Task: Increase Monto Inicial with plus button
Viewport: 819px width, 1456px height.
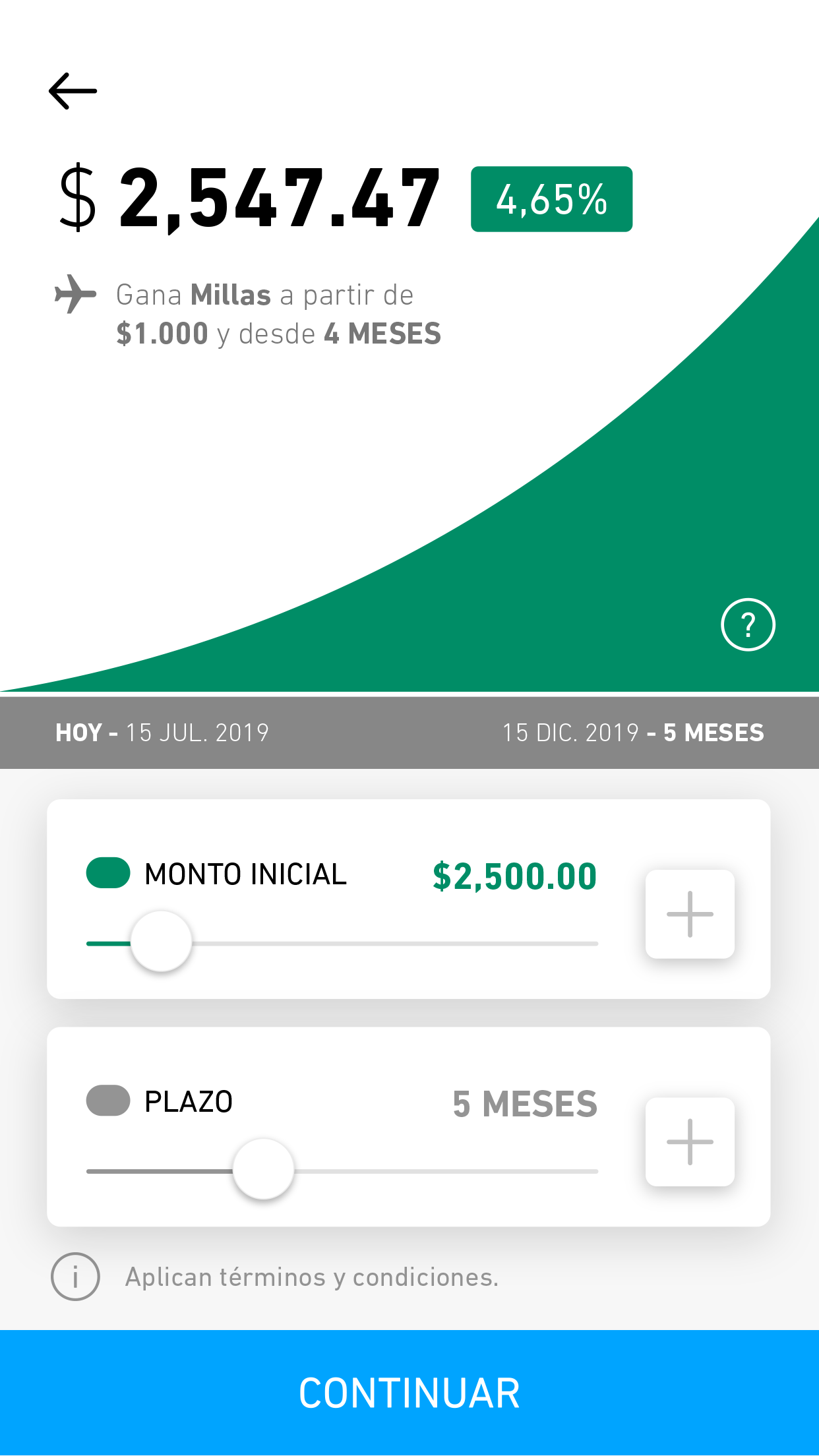Action: (690, 914)
